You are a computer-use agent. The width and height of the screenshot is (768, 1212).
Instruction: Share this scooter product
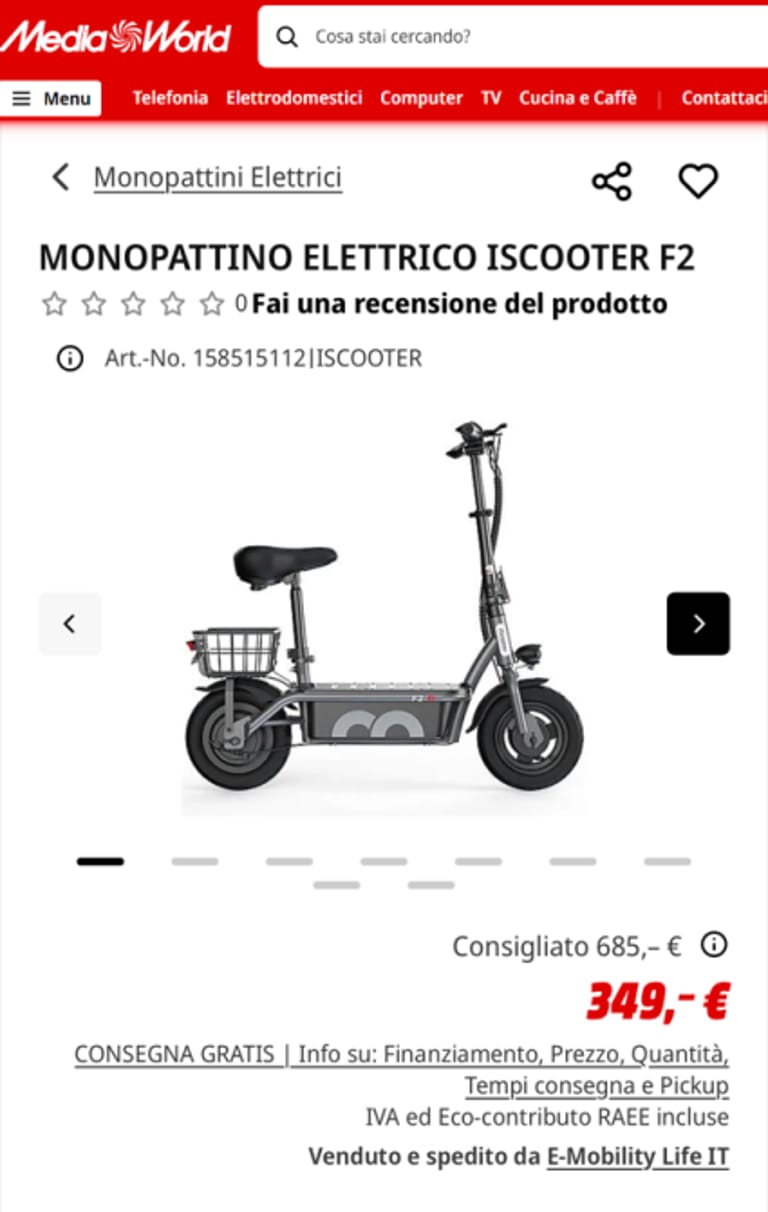[x=612, y=181]
